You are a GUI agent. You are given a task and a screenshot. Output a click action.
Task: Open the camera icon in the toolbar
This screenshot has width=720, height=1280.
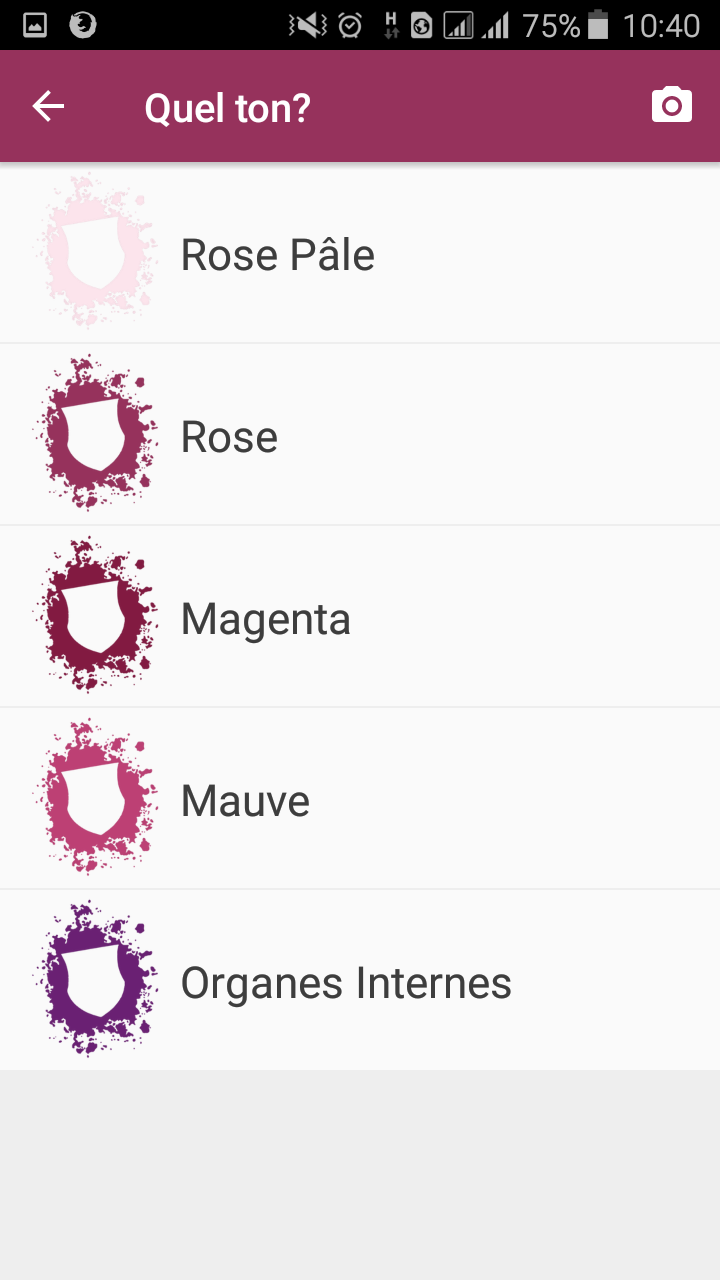[672, 105]
